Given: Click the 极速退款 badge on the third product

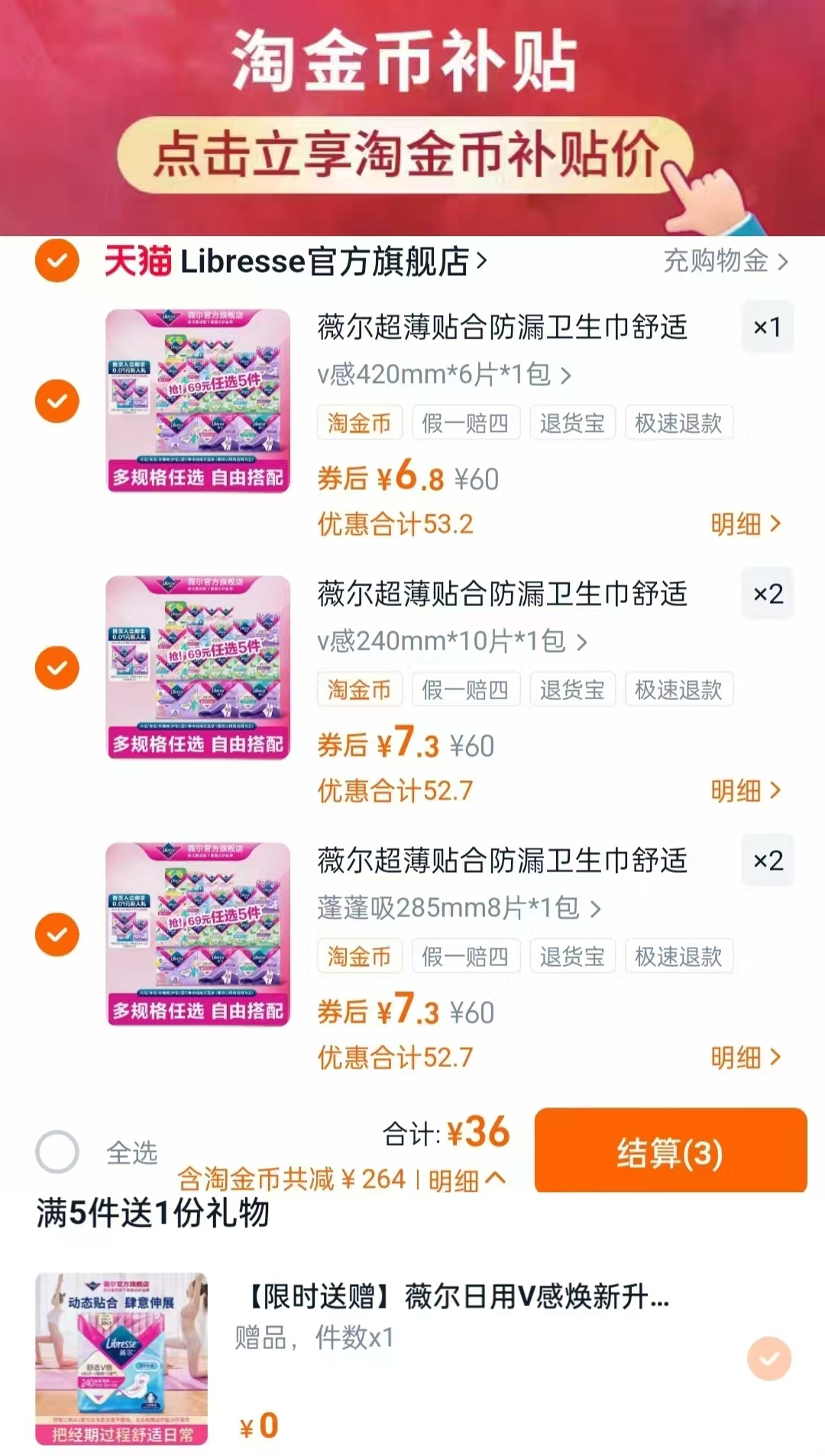Looking at the screenshot, I should pyautogui.click(x=679, y=955).
